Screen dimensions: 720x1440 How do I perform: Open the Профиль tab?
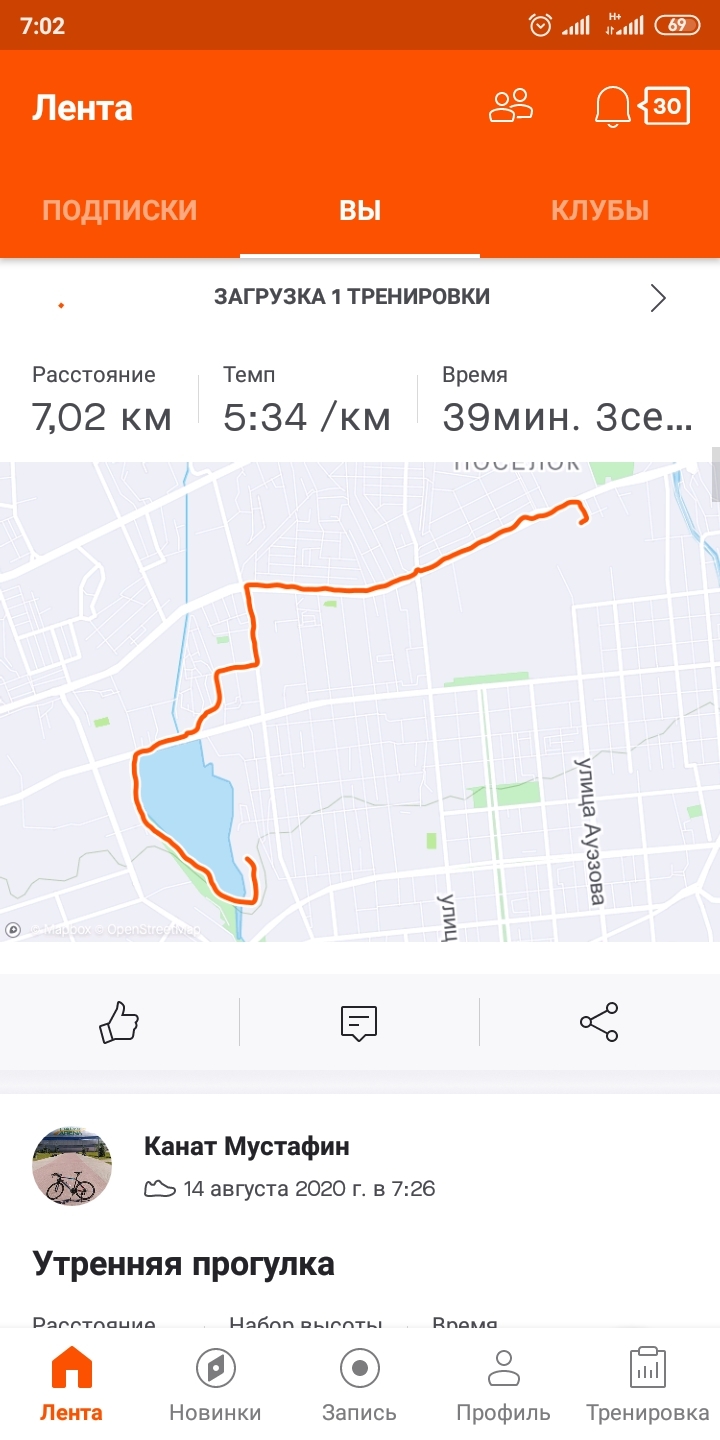[x=503, y=1384]
